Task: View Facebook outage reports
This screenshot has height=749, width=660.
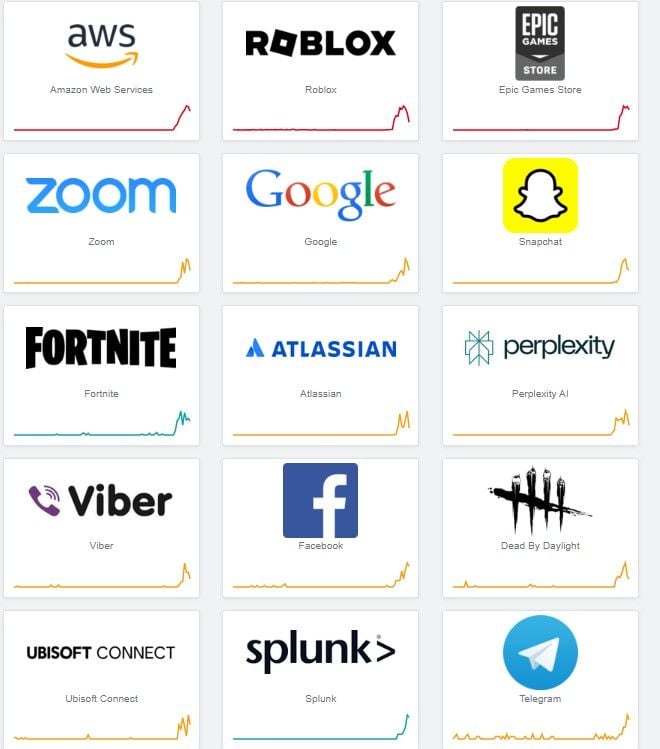Action: pyautogui.click(x=320, y=527)
